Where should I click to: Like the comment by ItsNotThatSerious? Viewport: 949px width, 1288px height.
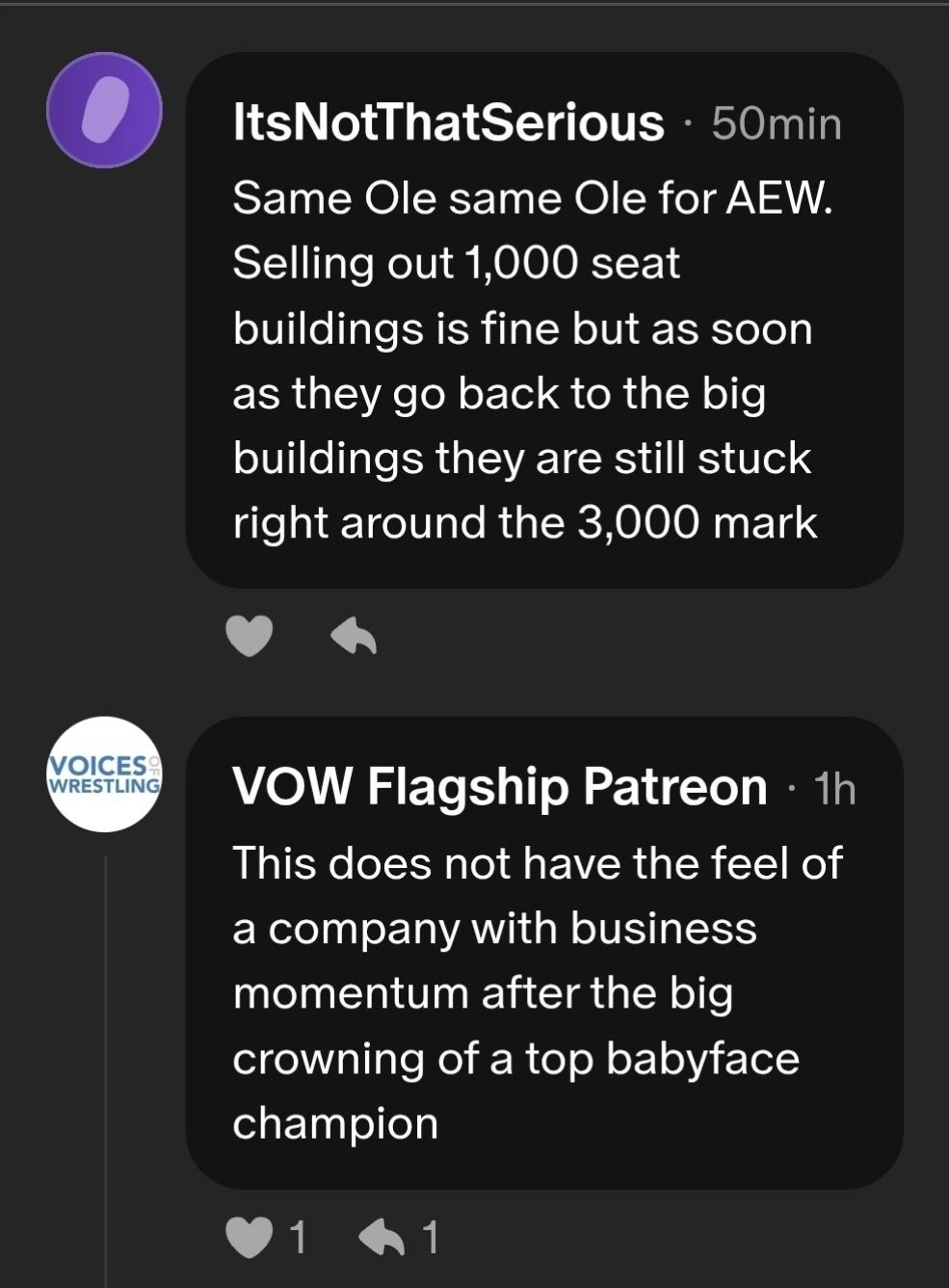tap(249, 636)
